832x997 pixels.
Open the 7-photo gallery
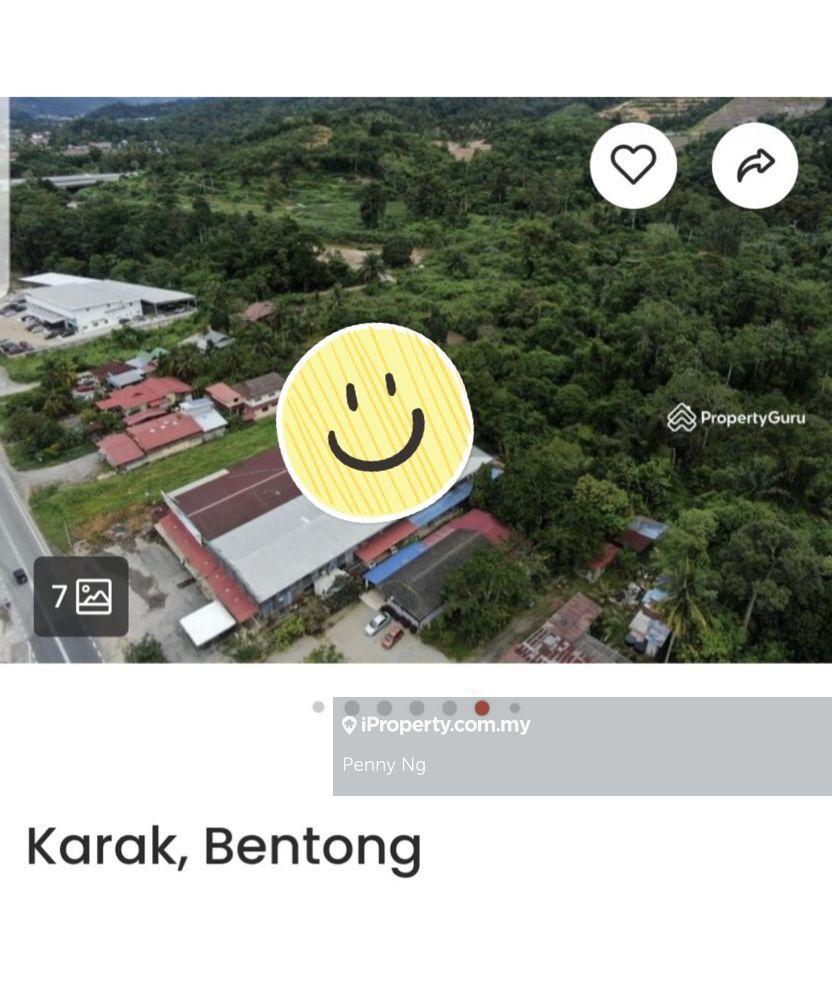(x=81, y=597)
